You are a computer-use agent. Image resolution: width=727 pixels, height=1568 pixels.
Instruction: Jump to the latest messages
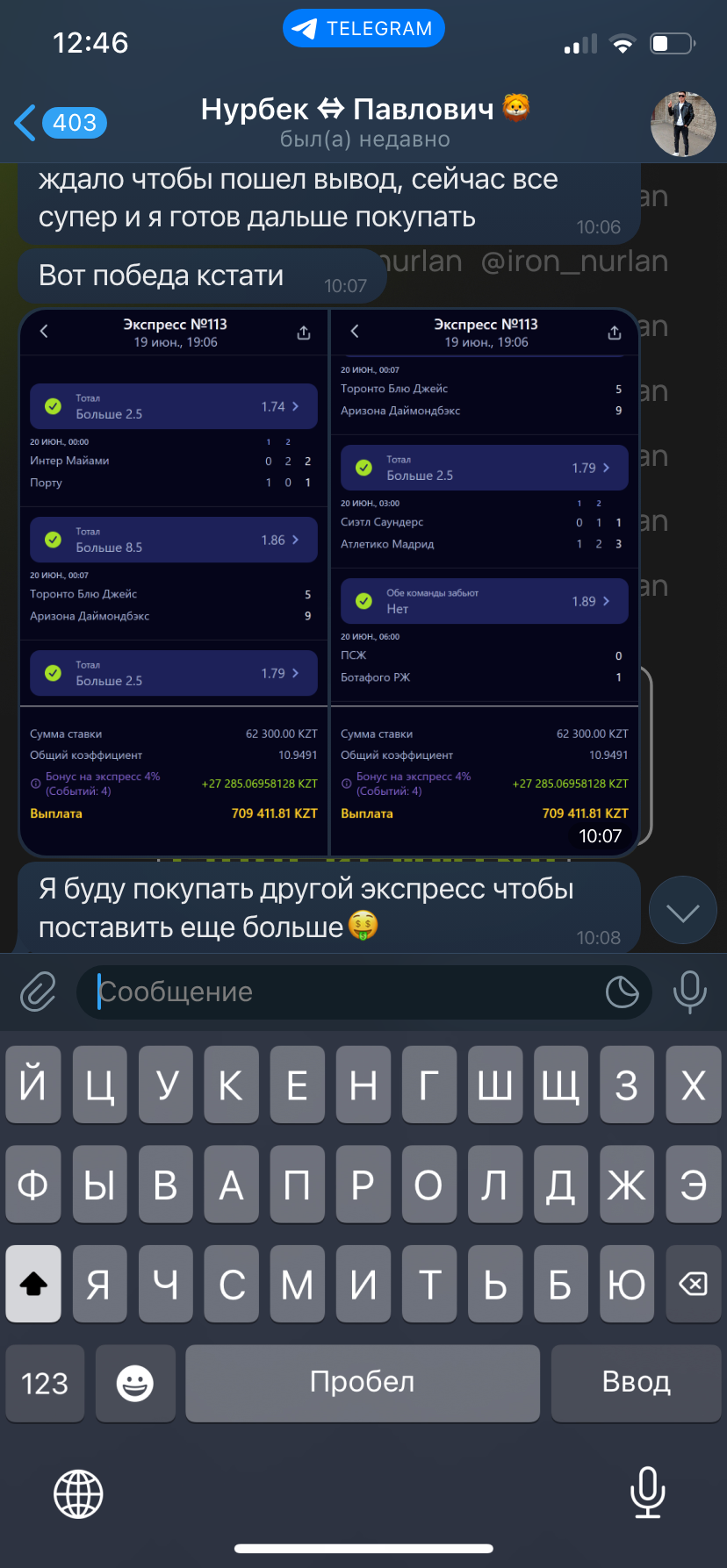tap(682, 911)
